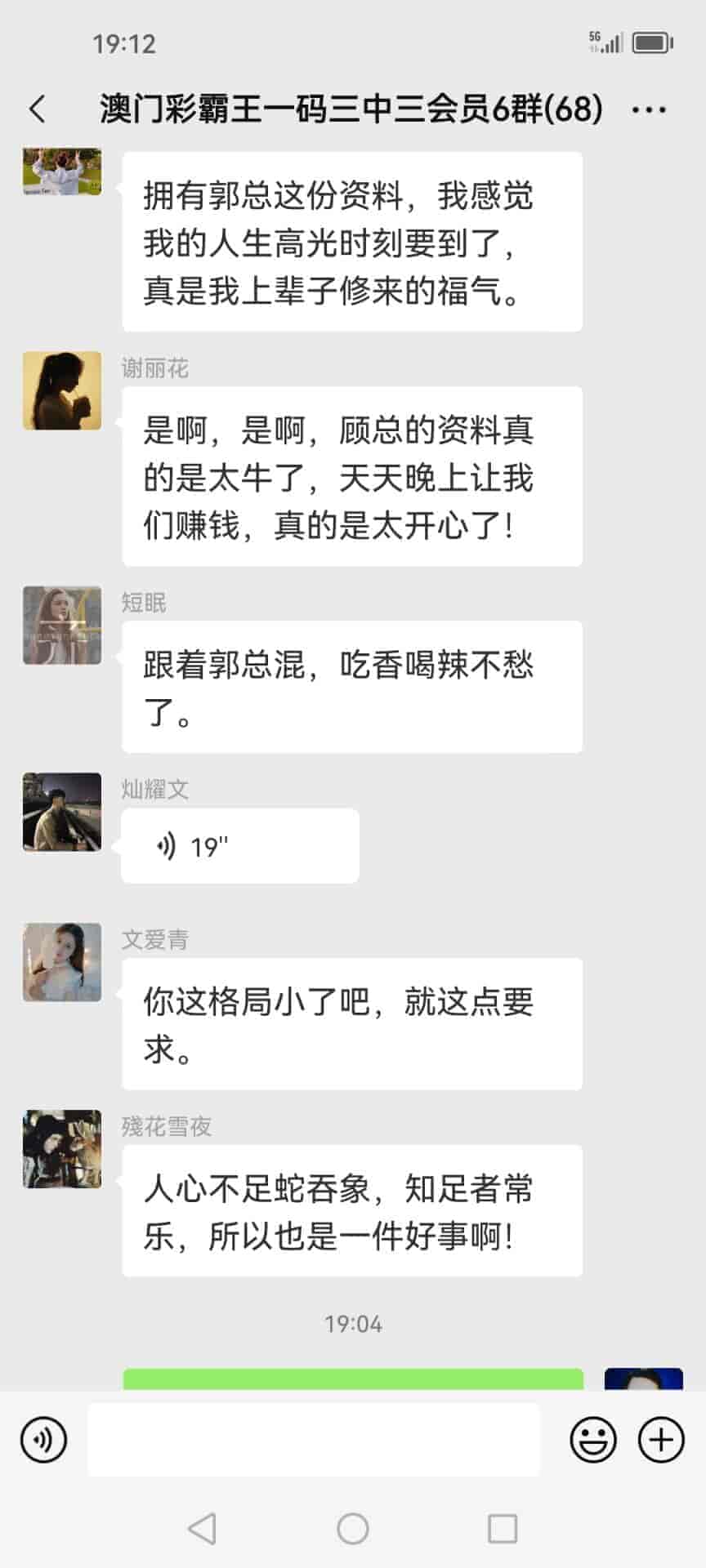Open 殘花雪夜's profile avatar
Image resolution: width=706 pixels, height=1568 pixels.
click(62, 1149)
